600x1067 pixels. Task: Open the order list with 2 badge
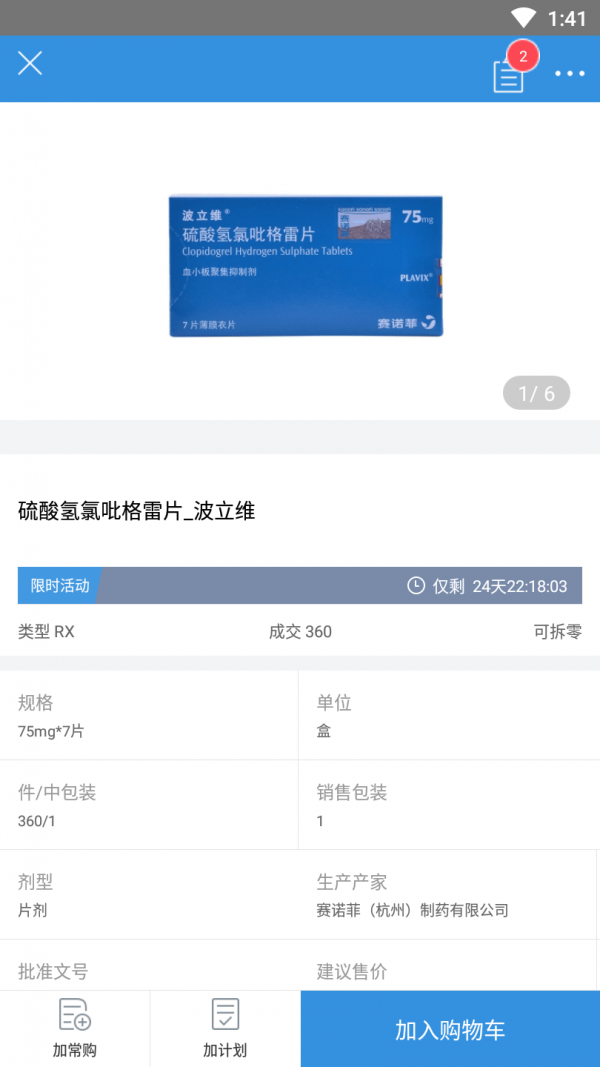click(509, 74)
